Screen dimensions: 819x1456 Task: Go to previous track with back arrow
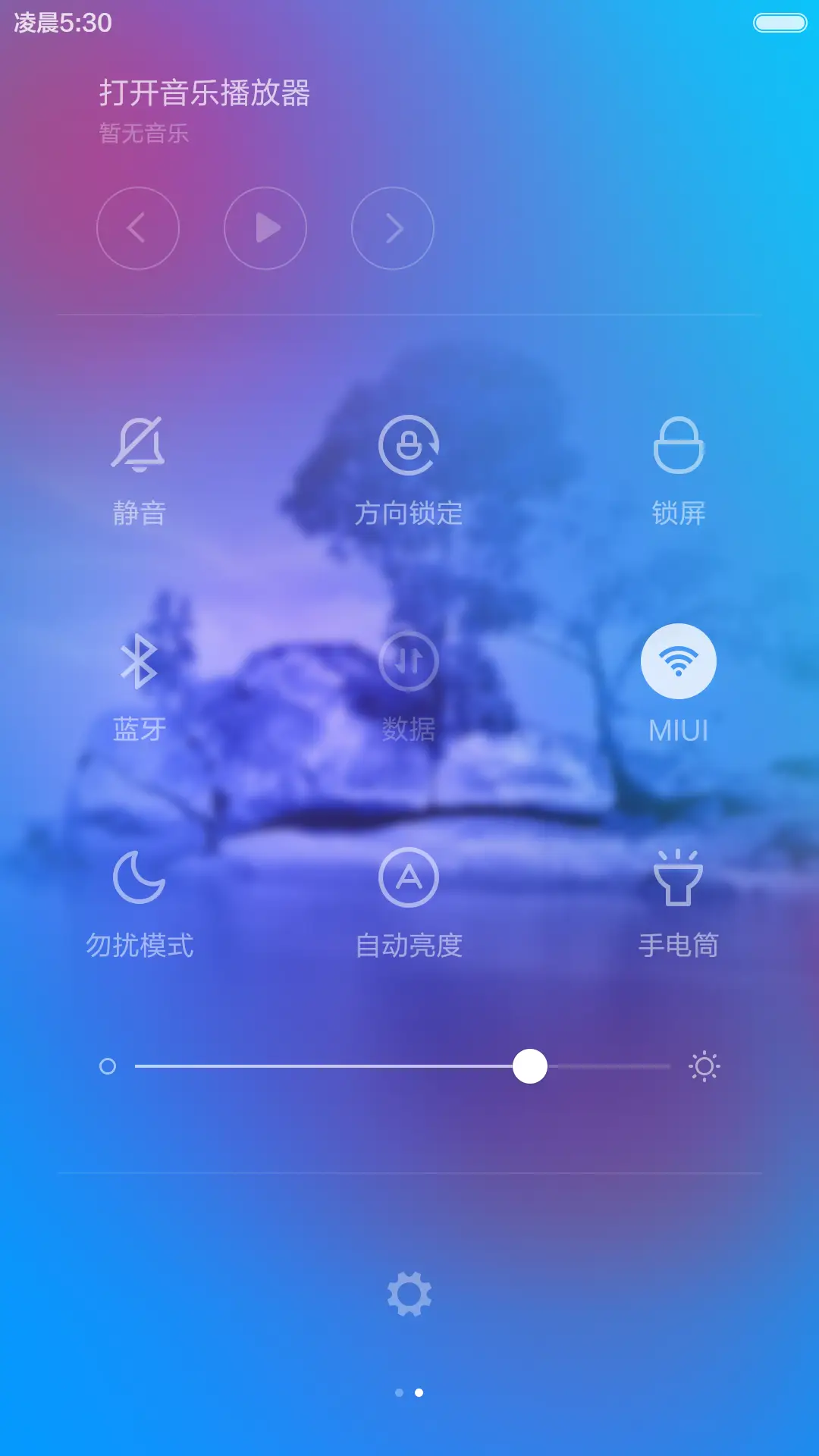tap(138, 227)
